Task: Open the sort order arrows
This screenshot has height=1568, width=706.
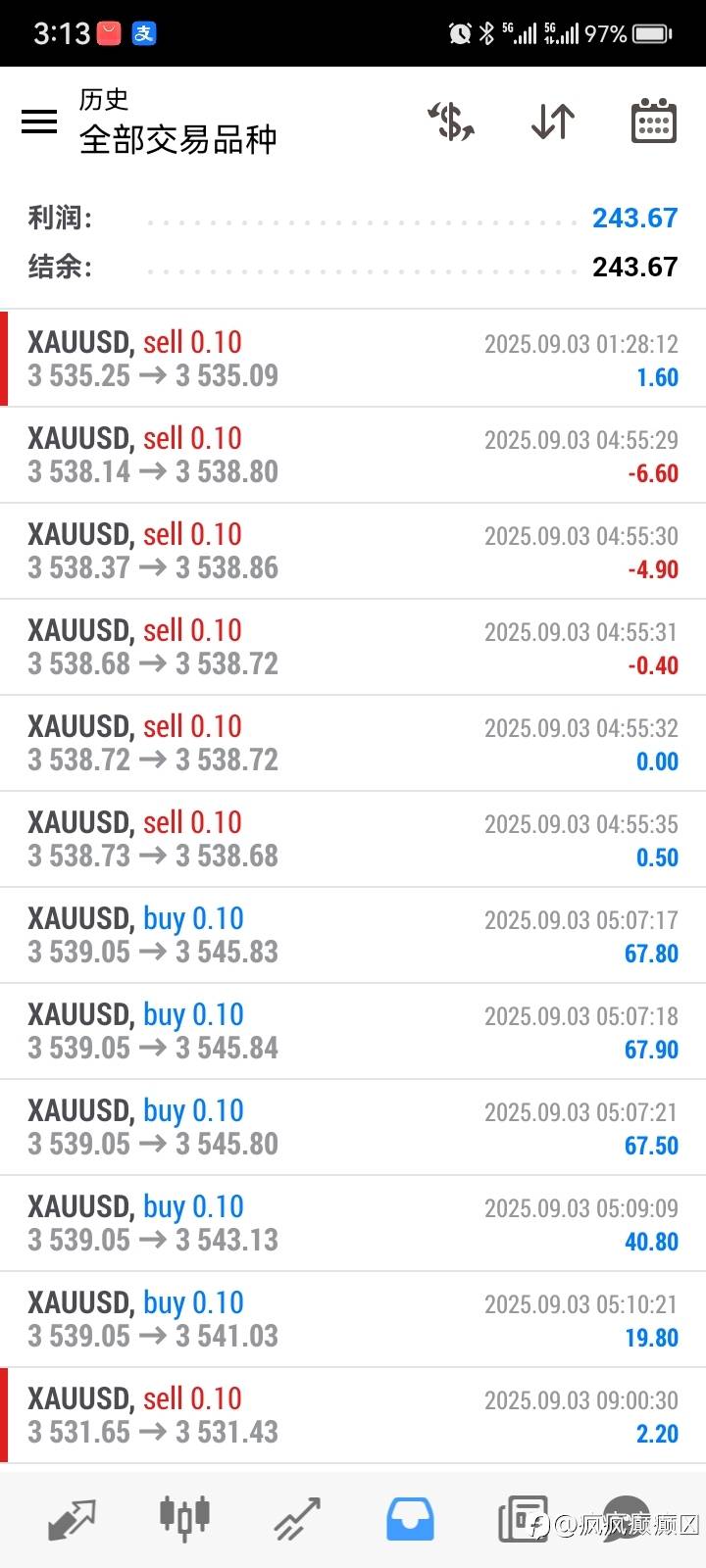Action: click(x=553, y=122)
